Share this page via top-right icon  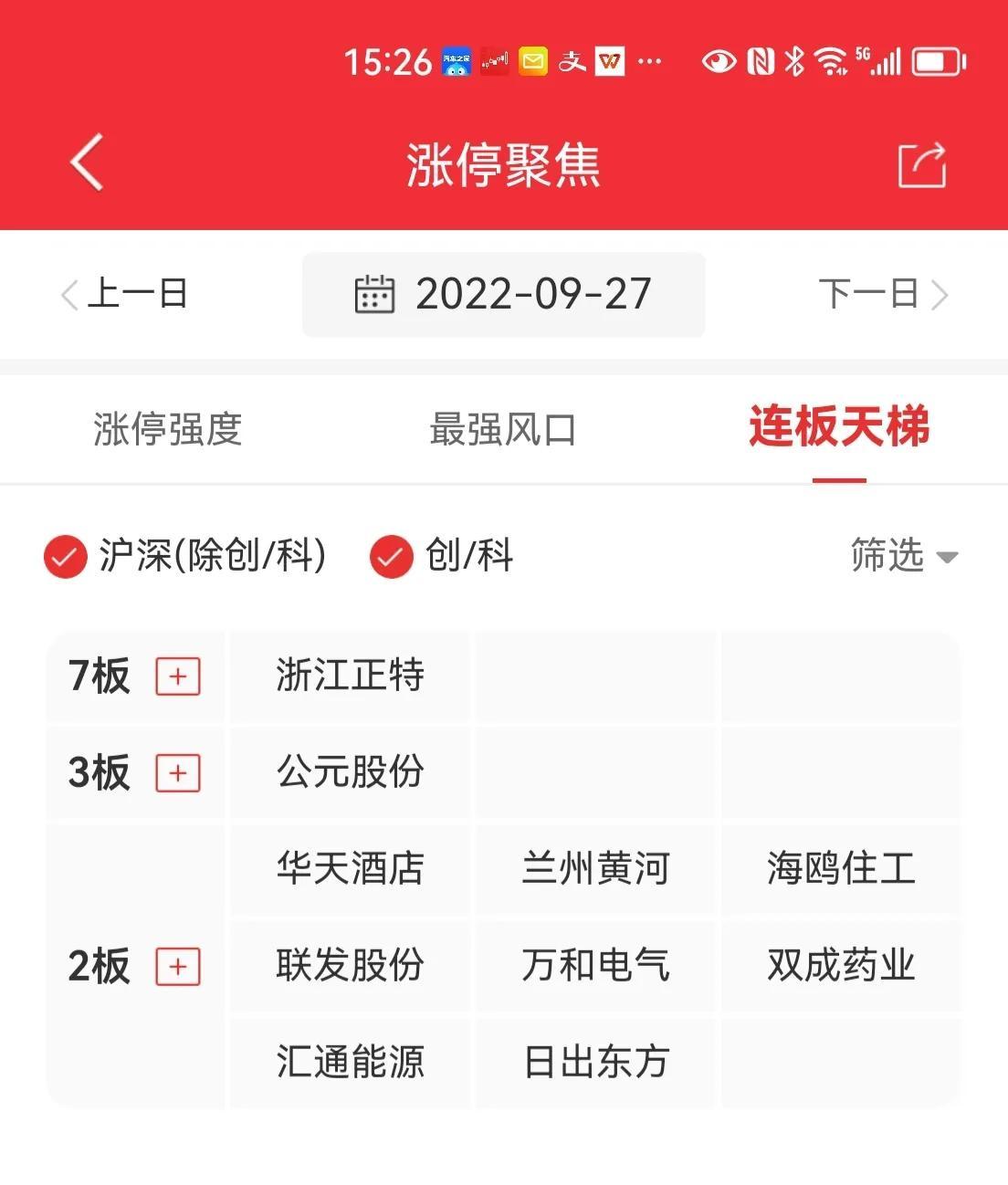[921, 165]
